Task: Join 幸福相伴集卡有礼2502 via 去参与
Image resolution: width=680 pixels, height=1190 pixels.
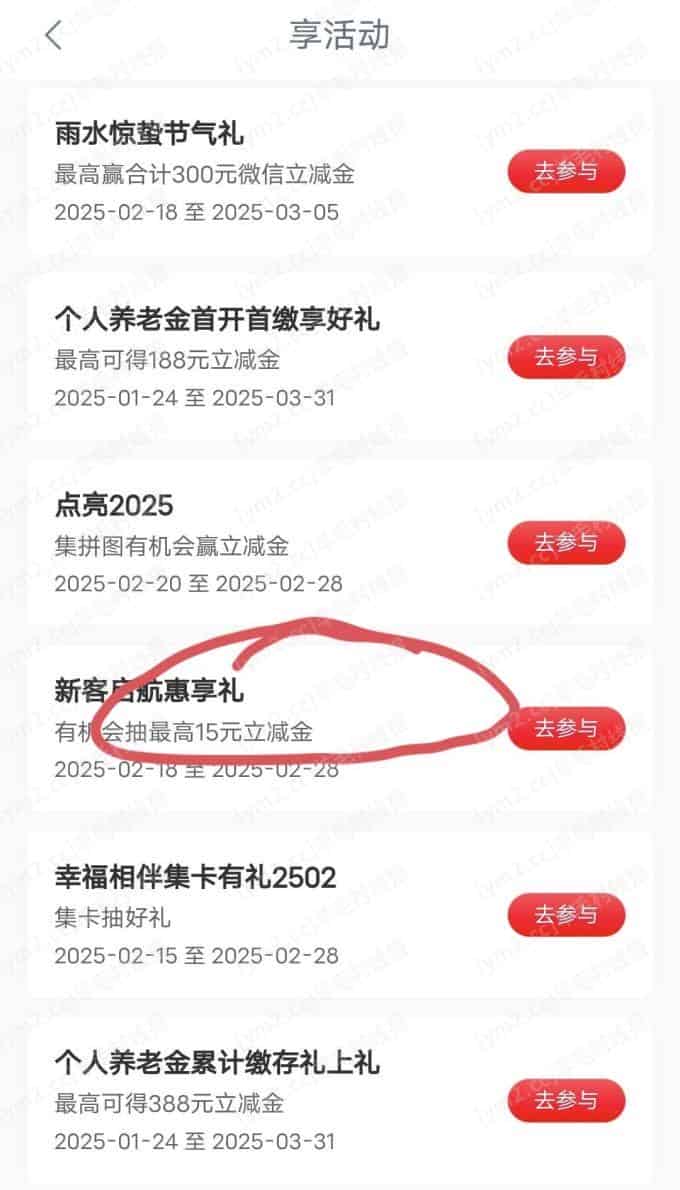Action: coord(566,915)
